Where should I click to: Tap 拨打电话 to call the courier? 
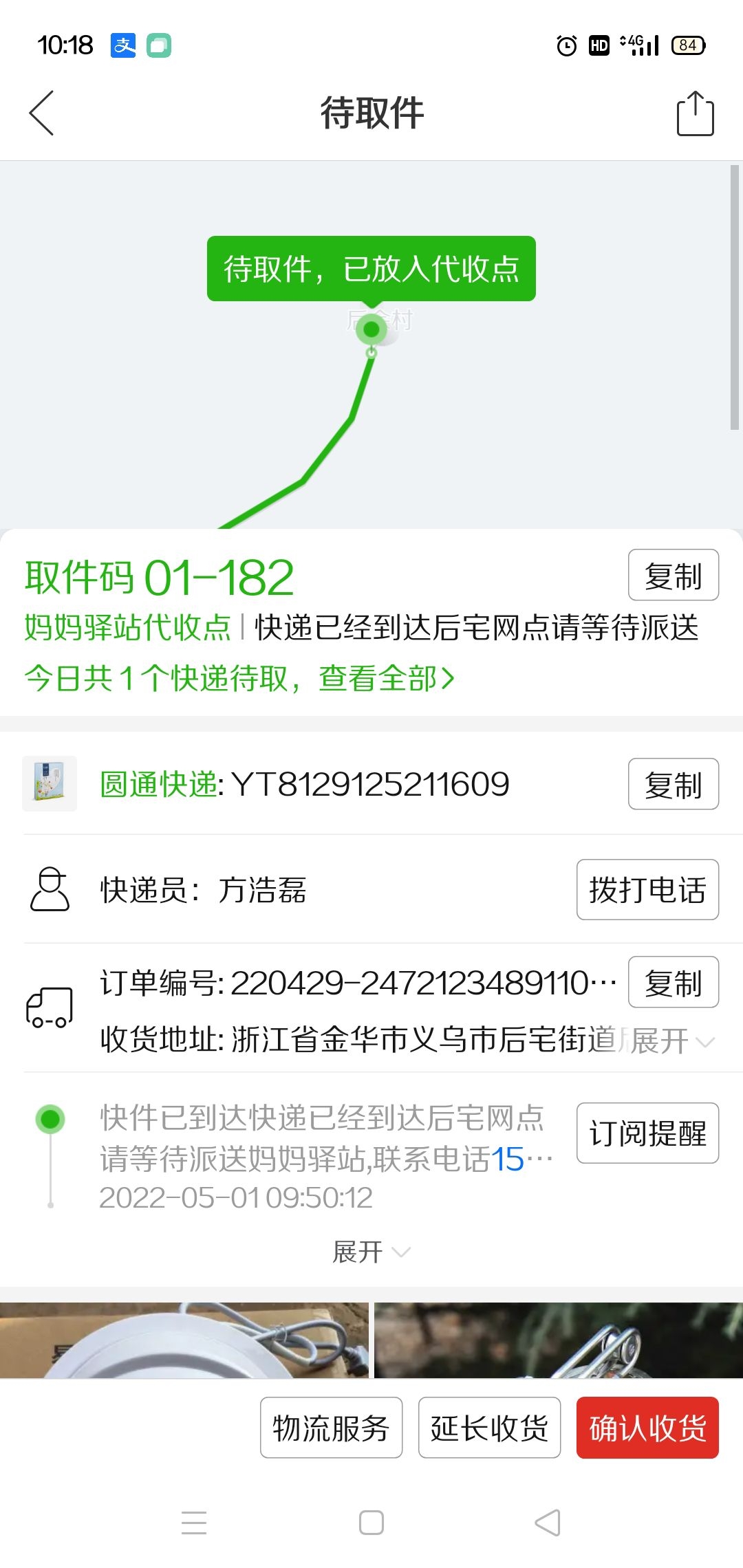[x=647, y=890]
